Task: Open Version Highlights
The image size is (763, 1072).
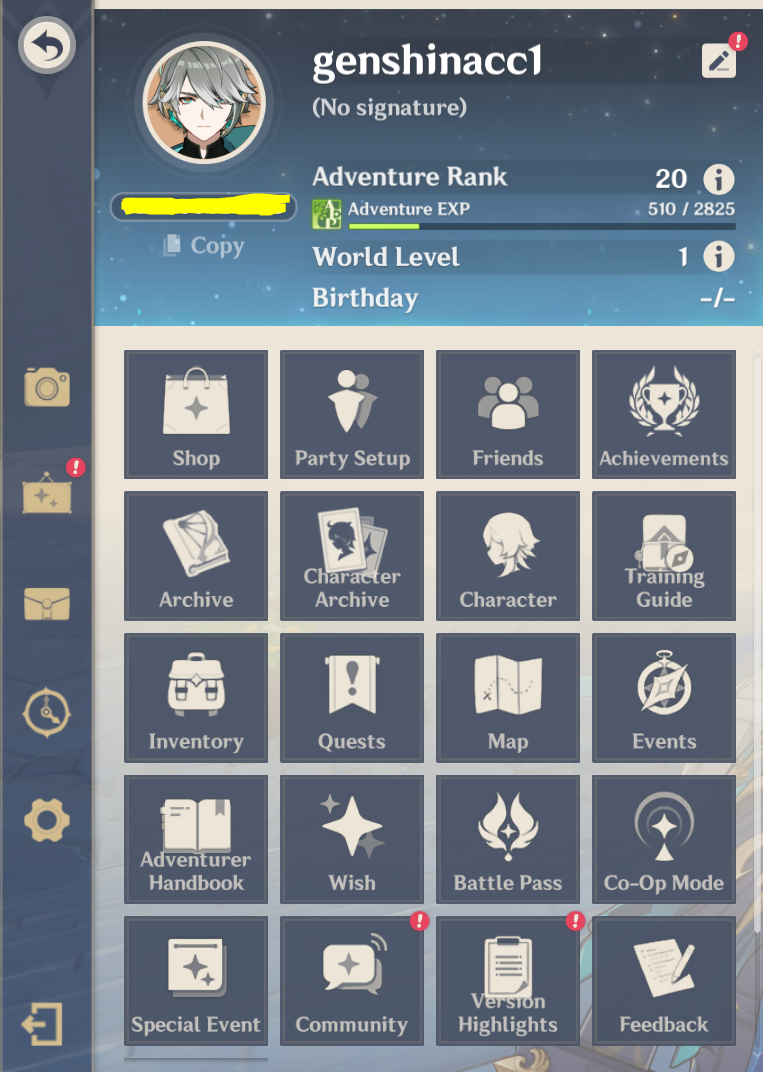Action: click(508, 981)
